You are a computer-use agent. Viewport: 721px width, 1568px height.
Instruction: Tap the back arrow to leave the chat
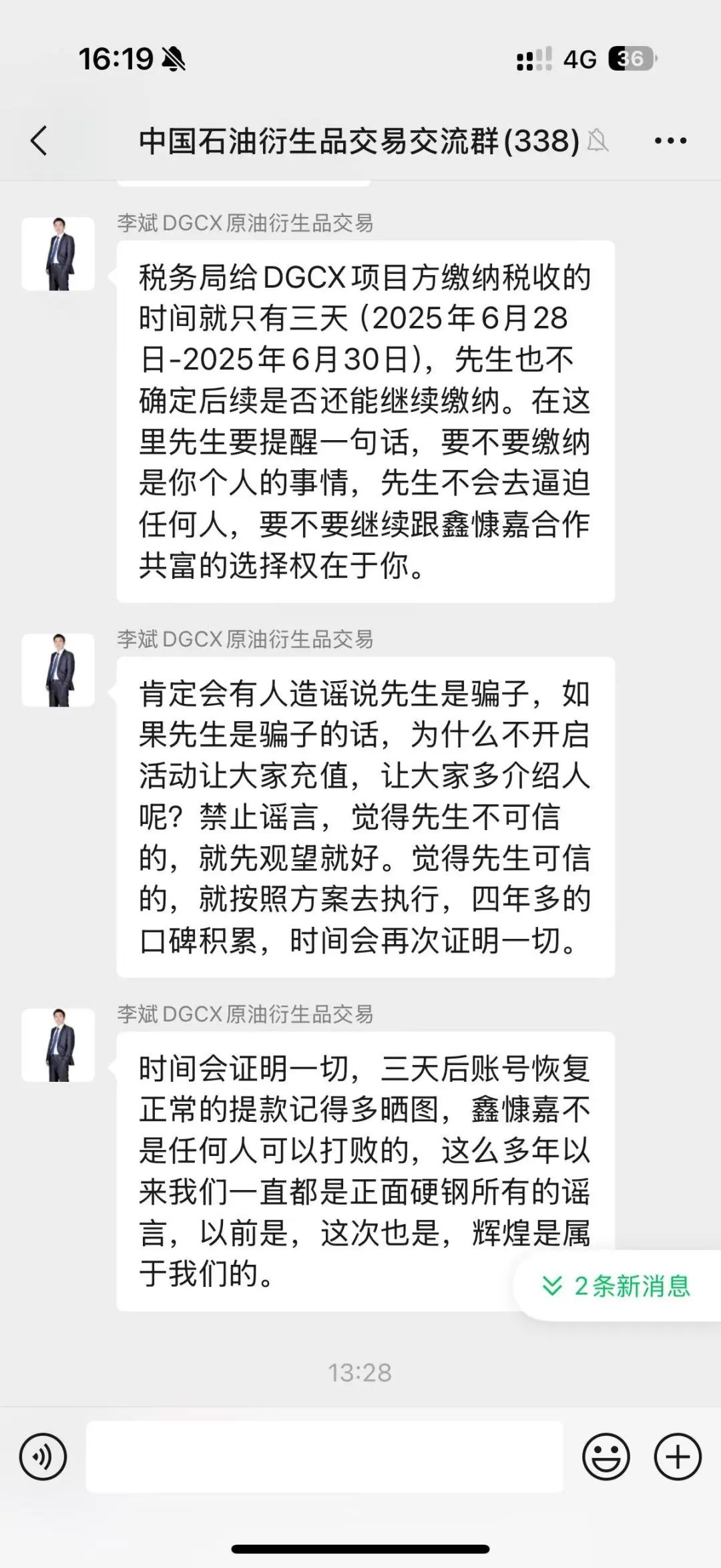tap(40, 141)
